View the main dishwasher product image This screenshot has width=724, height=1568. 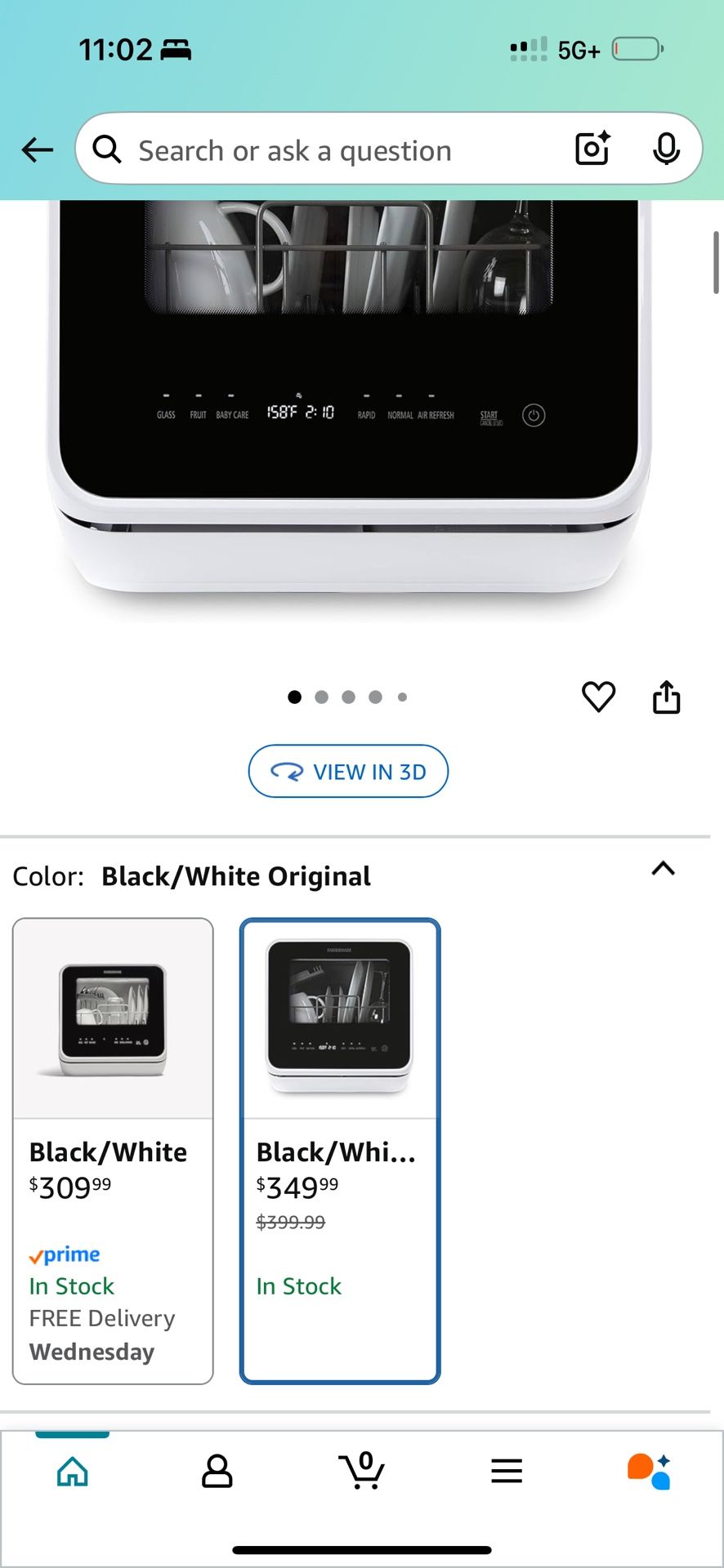350,408
